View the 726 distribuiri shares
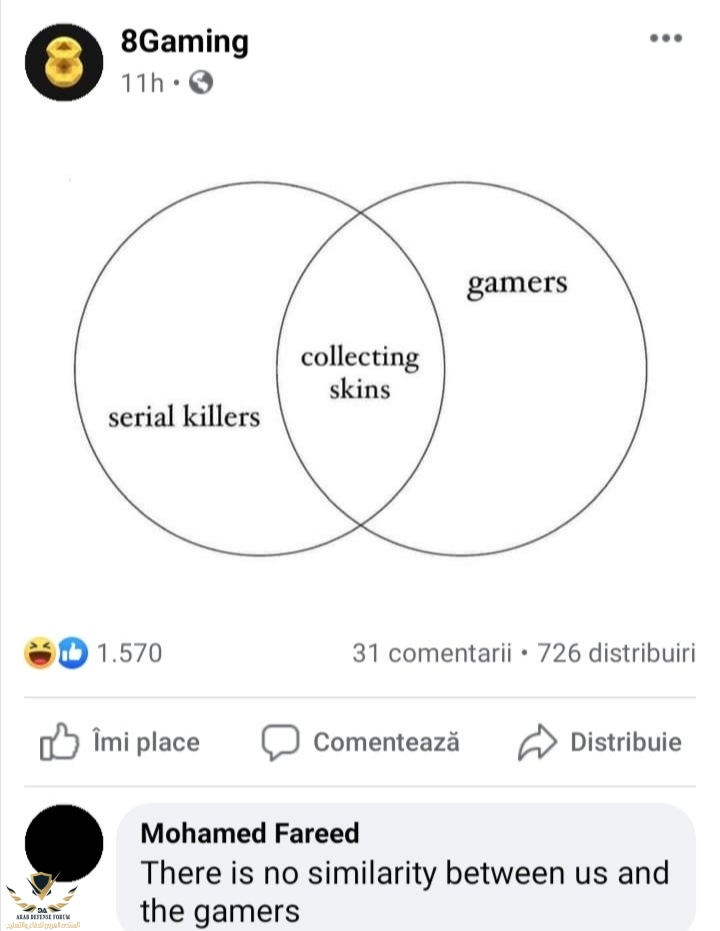Image resolution: width=720 pixels, height=931 pixels. 616,654
